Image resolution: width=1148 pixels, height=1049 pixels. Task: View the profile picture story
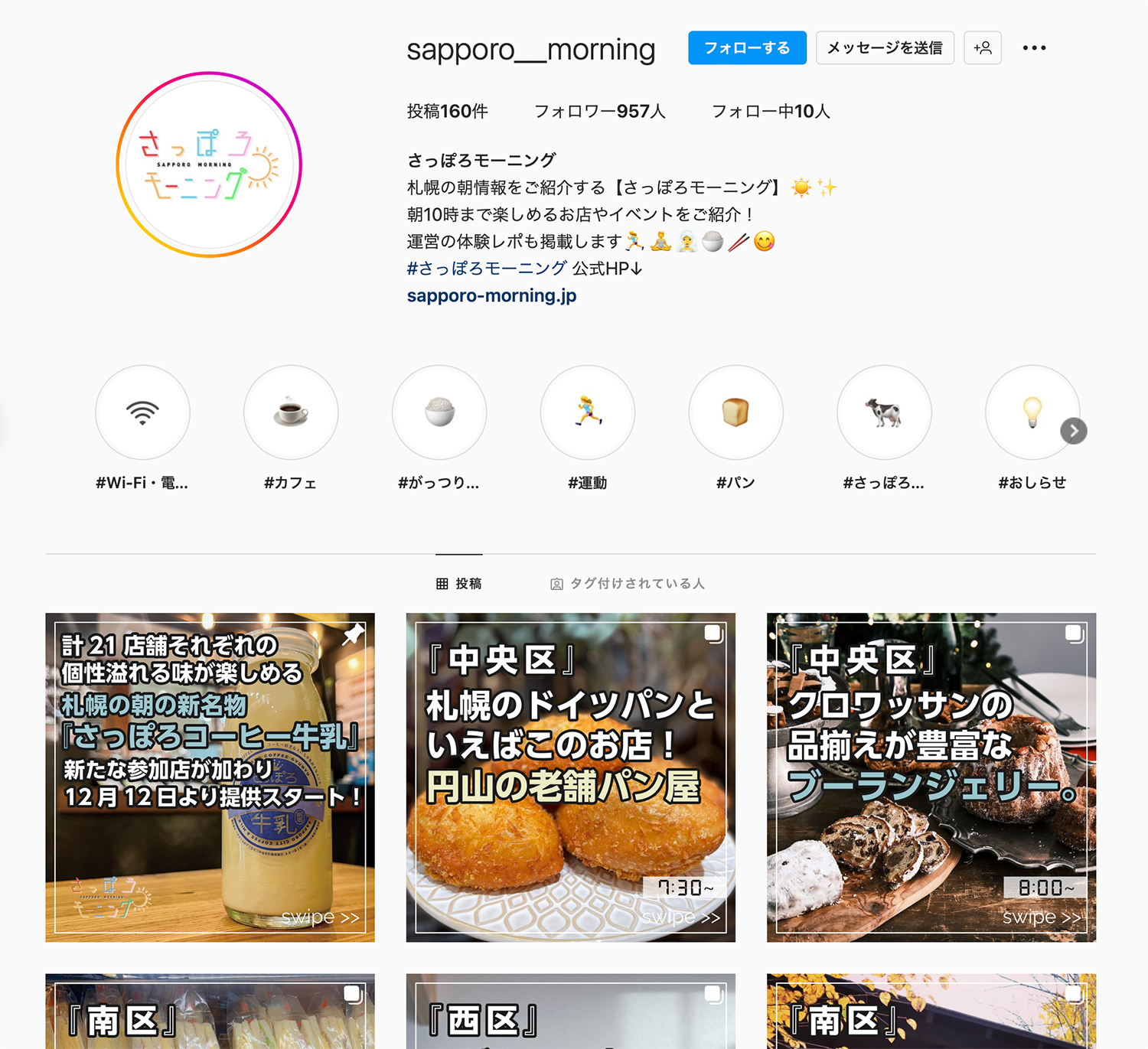point(209,165)
